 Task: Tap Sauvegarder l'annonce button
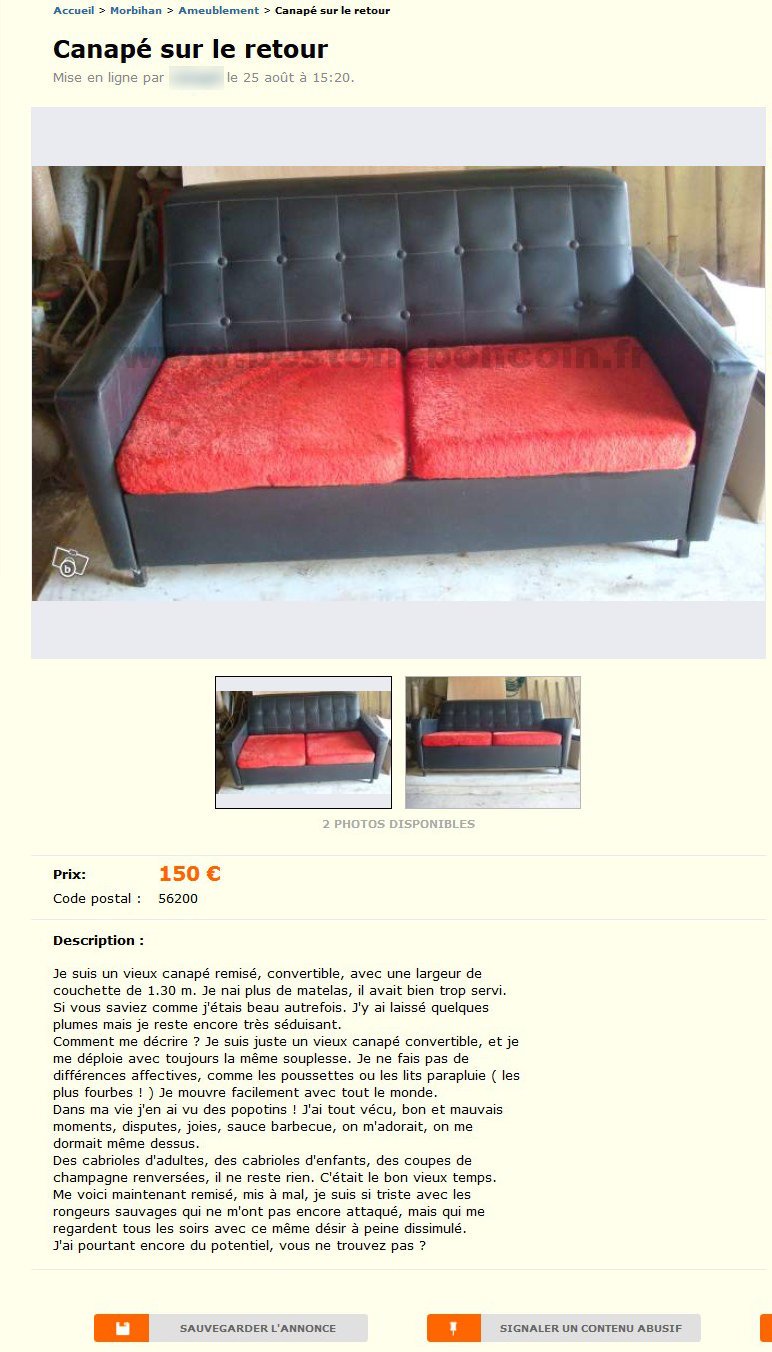click(x=231, y=1328)
